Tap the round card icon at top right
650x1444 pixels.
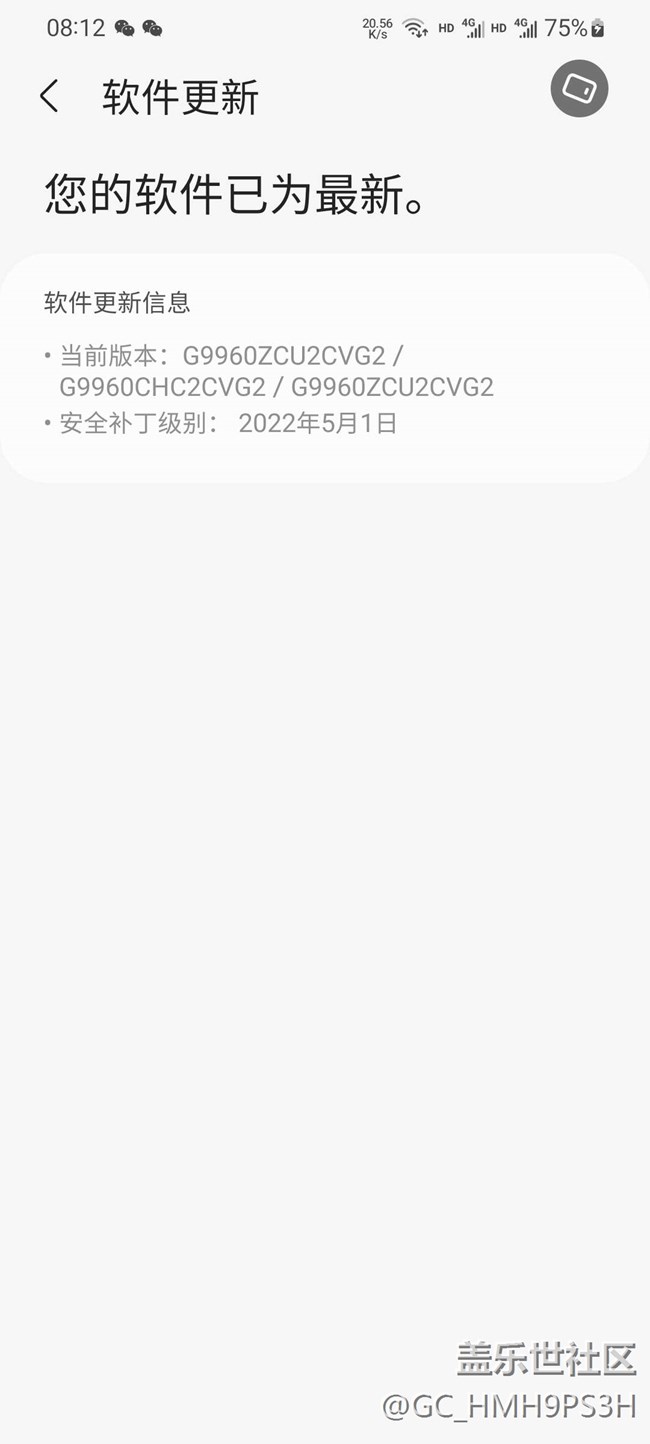579,89
